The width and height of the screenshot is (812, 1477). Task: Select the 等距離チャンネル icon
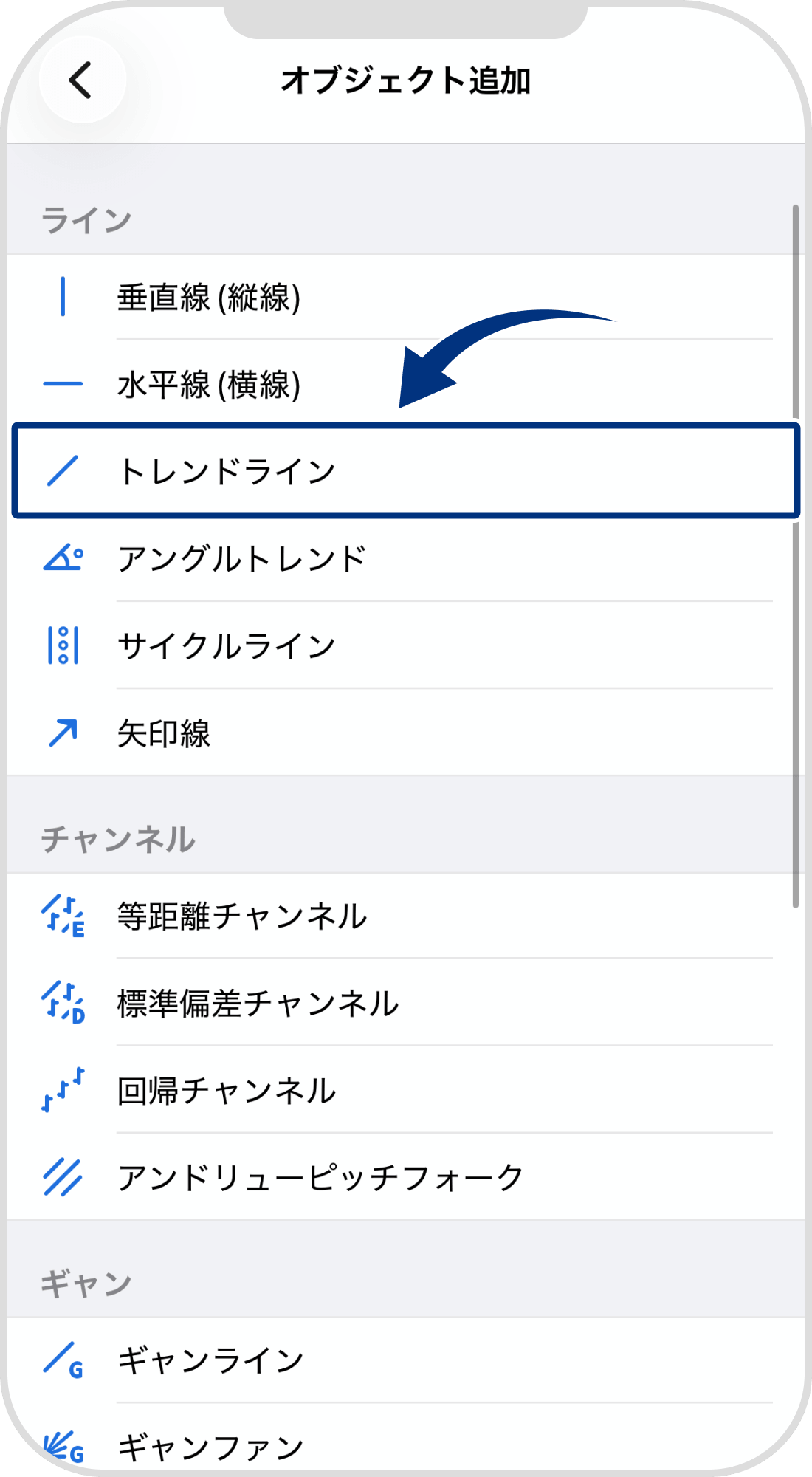(x=63, y=917)
